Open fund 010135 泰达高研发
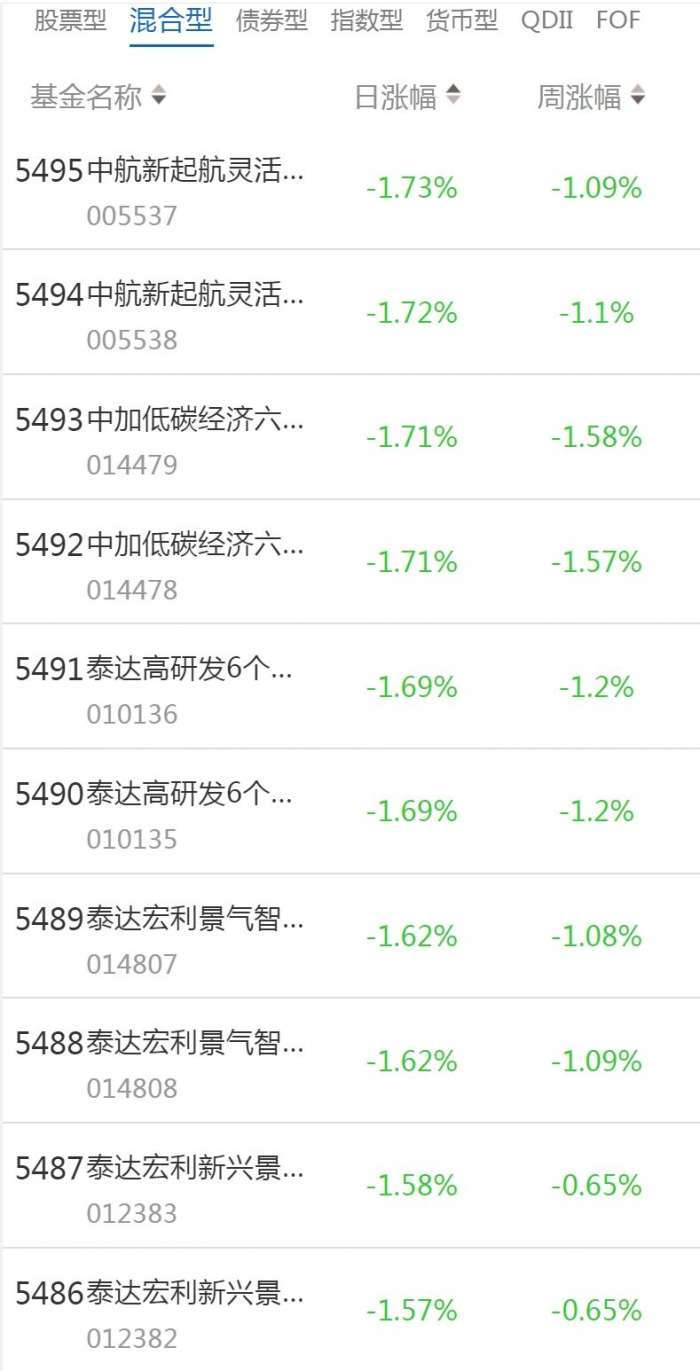 point(155,811)
